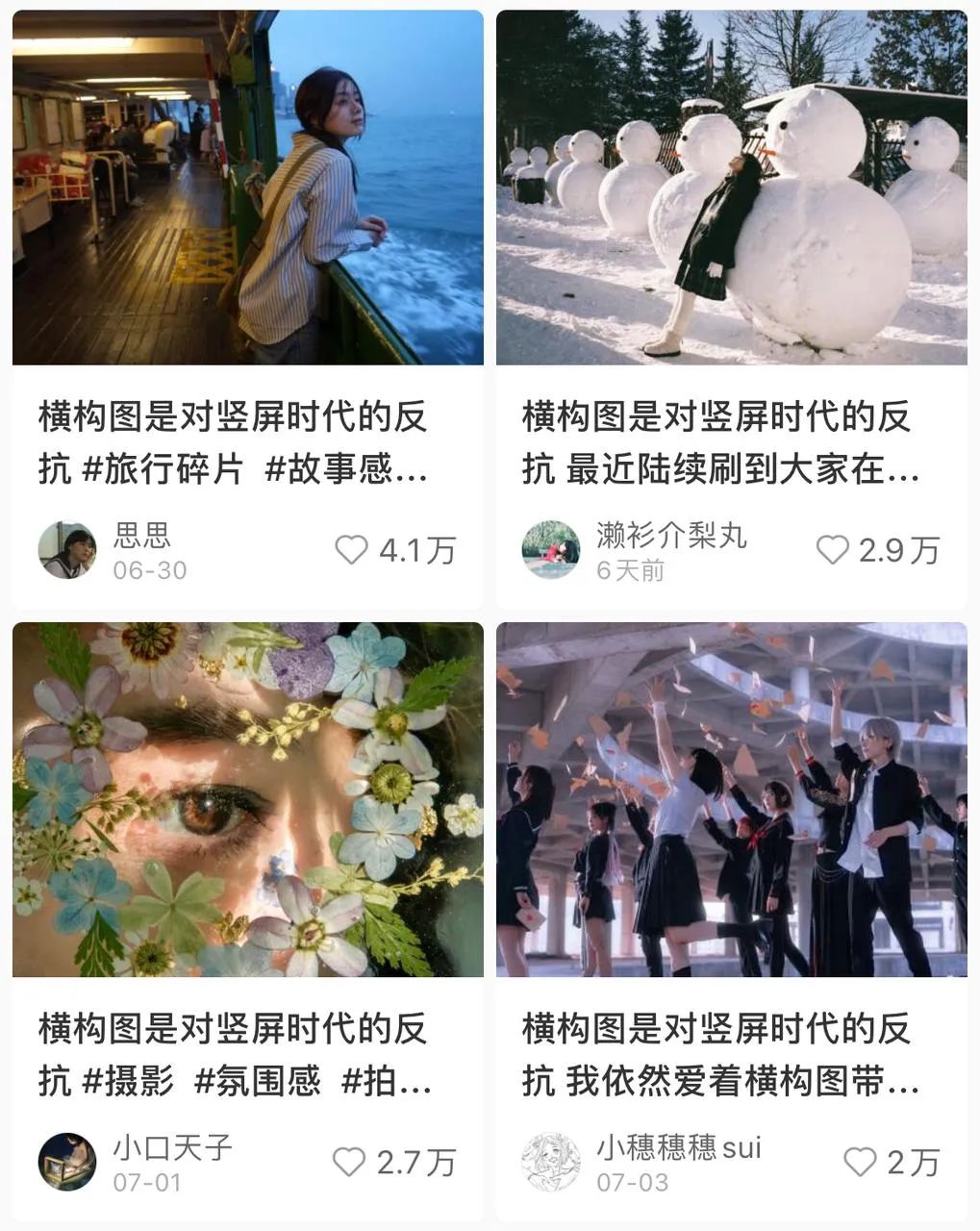This screenshot has height=1231, width=980.
Task: Like the post by 小口天子
Action: point(350,1162)
